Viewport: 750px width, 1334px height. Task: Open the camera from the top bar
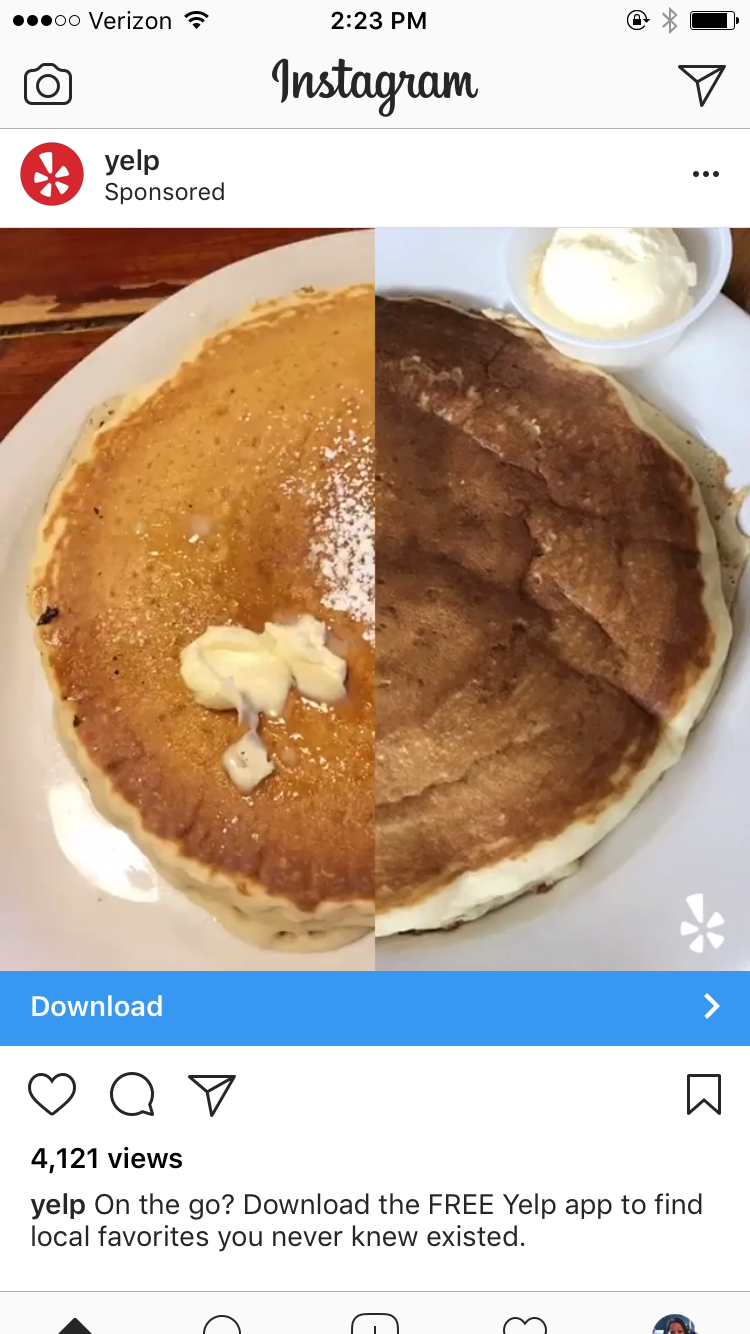click(x=48, y=85)
